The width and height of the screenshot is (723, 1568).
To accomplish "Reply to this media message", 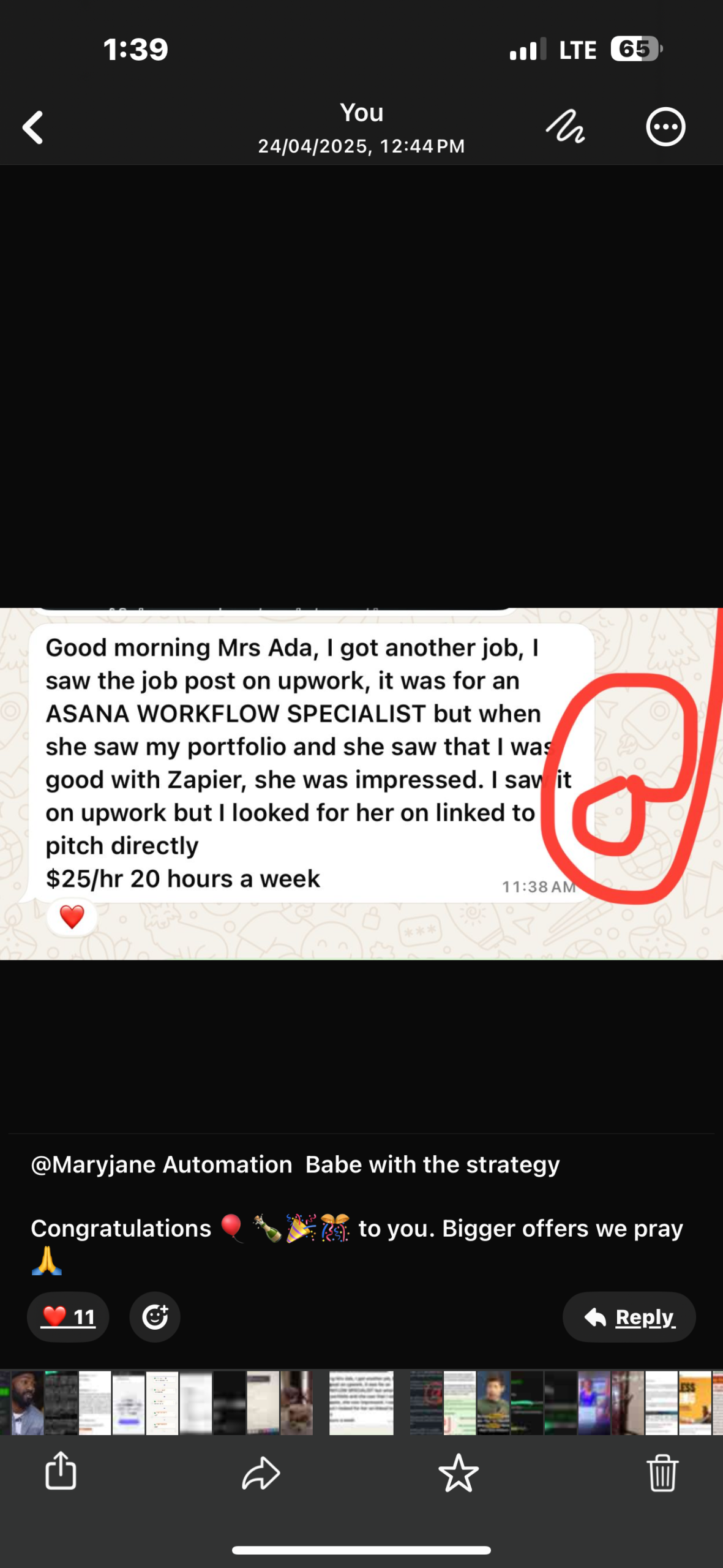I will [629, 1317].
